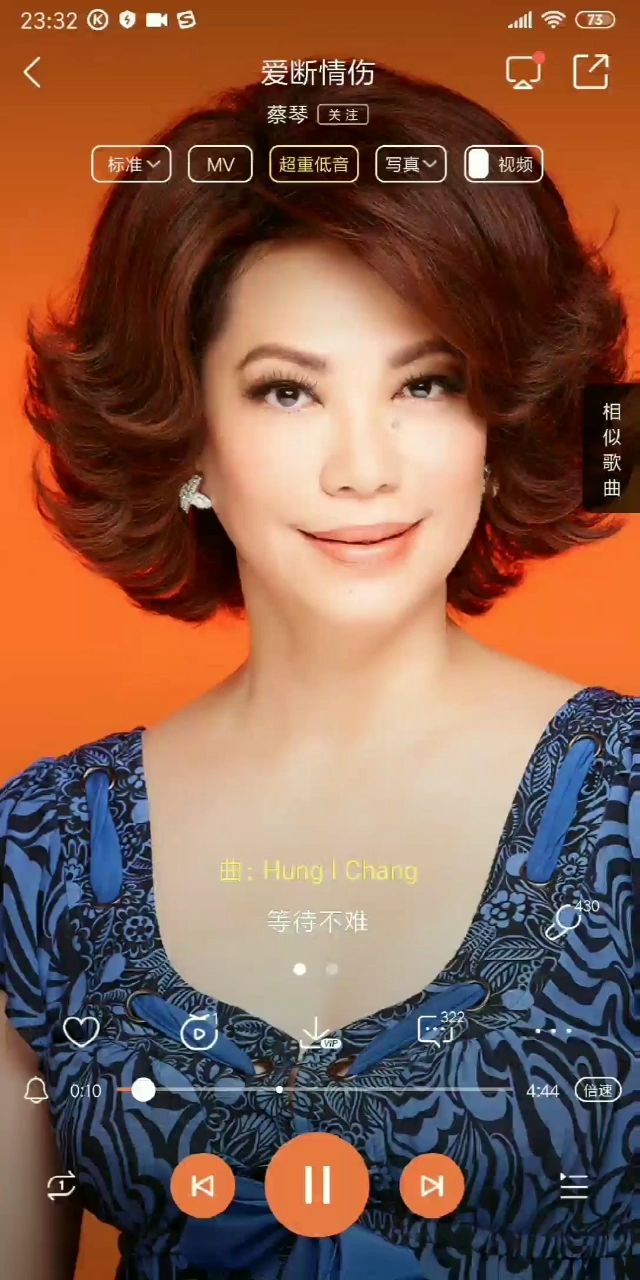Follow artist 蔡琴 via 关注 button
Image resolution: width=640 pixels, height=1280 pixels.
coord(343,115)
